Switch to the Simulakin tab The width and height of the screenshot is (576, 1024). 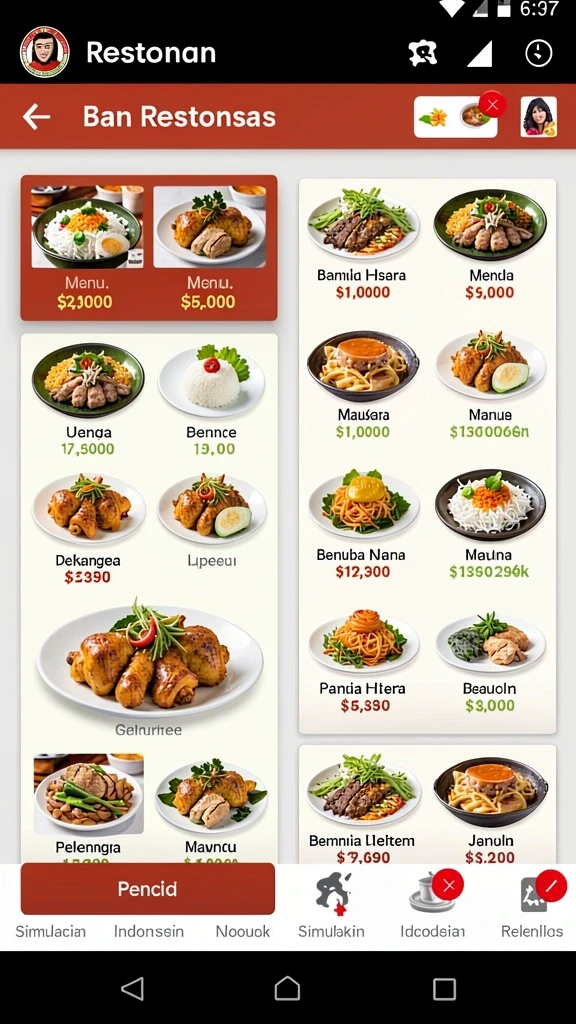pyautogui.click(x=332, y=906)
